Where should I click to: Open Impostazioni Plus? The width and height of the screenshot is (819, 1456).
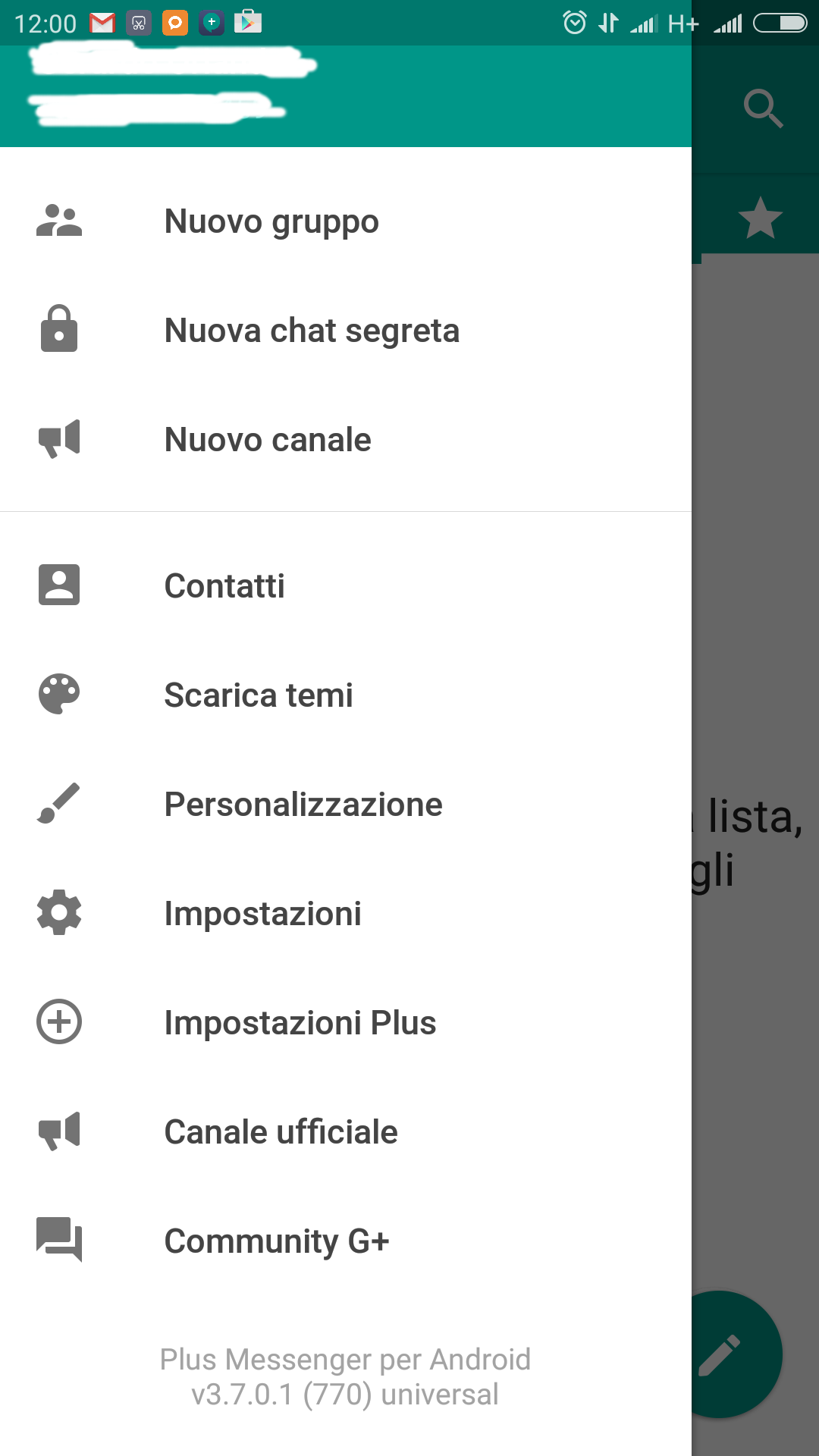coord(346,1022)
